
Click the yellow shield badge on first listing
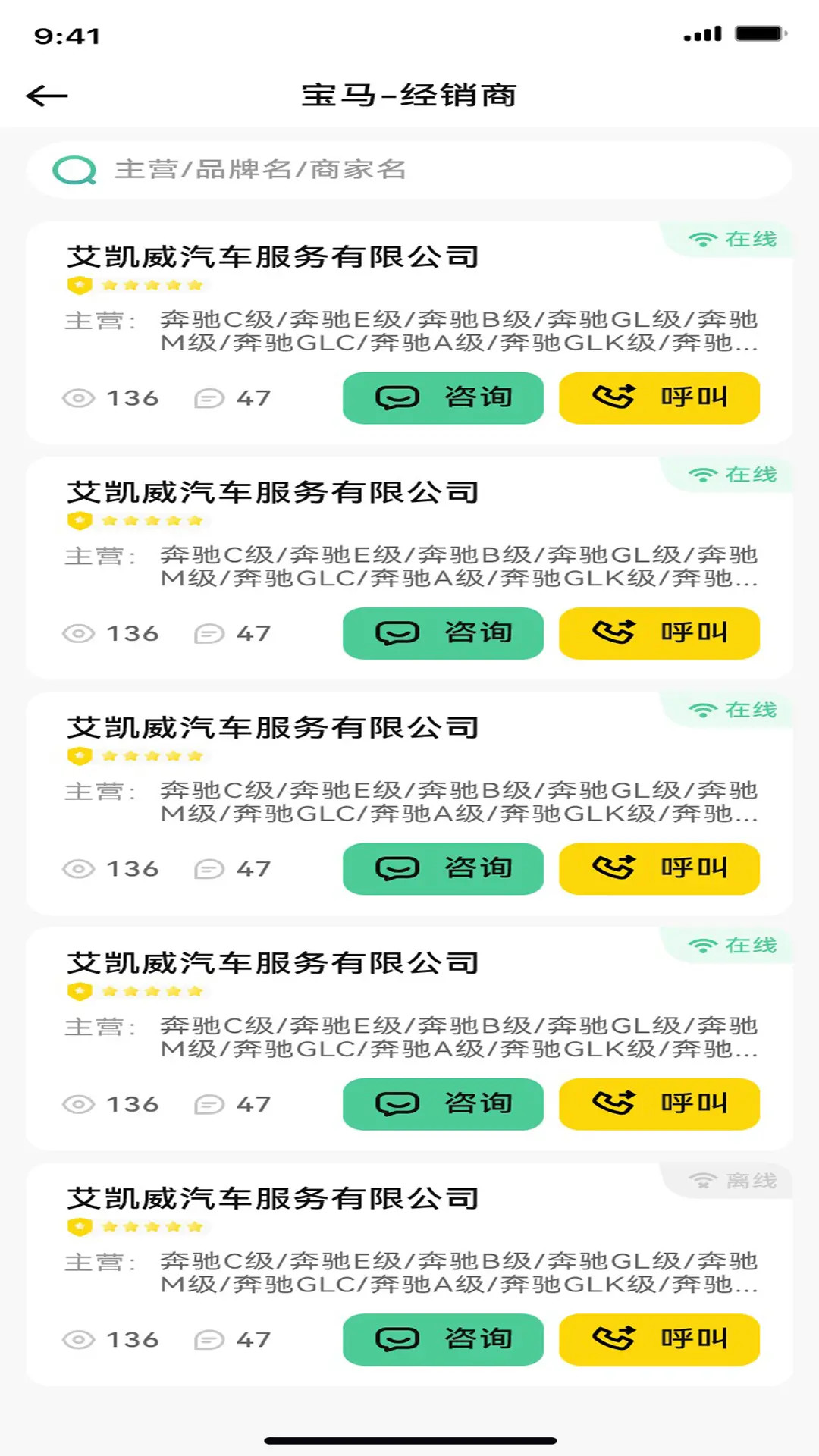[77, 285]
